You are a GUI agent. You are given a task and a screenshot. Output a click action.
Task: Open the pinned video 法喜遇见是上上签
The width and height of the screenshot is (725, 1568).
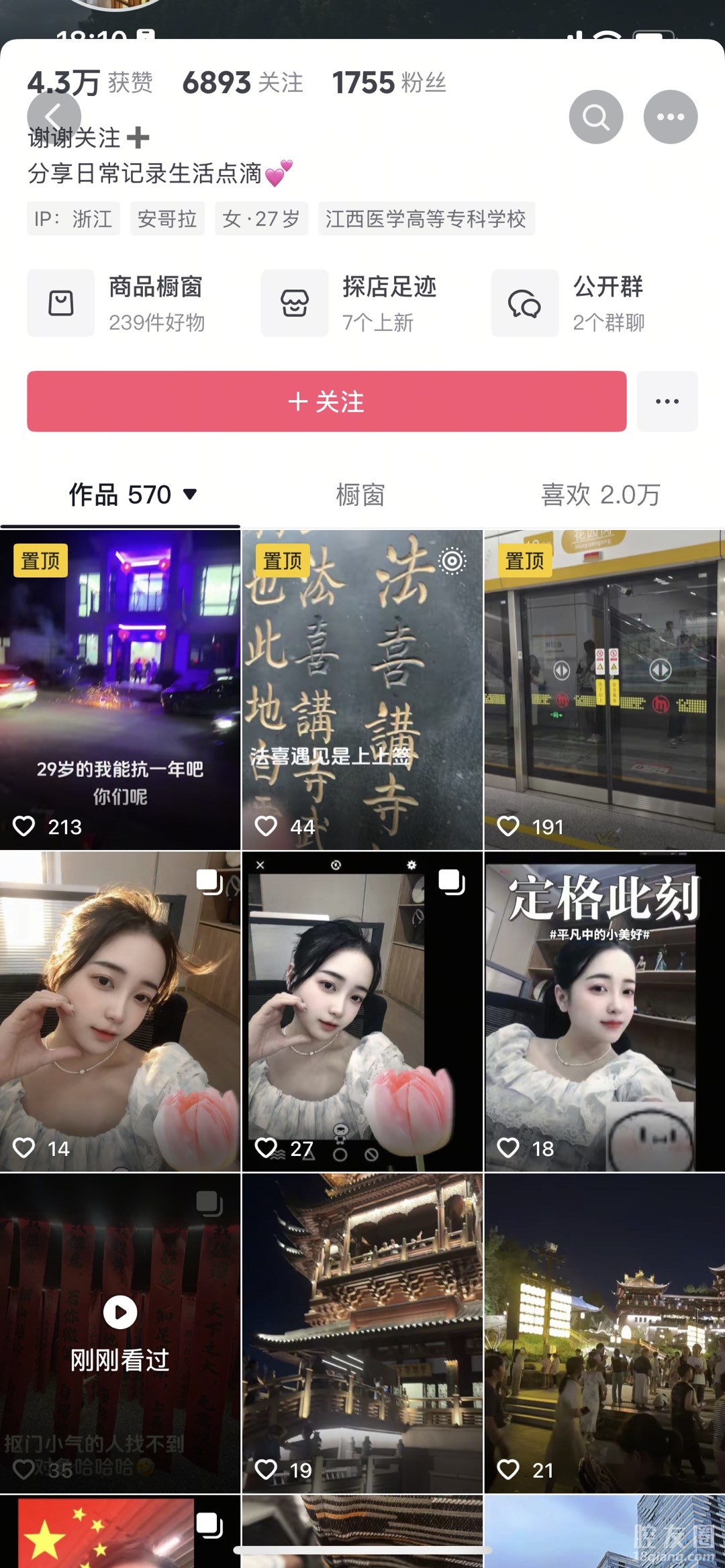[x=362, y=690]
